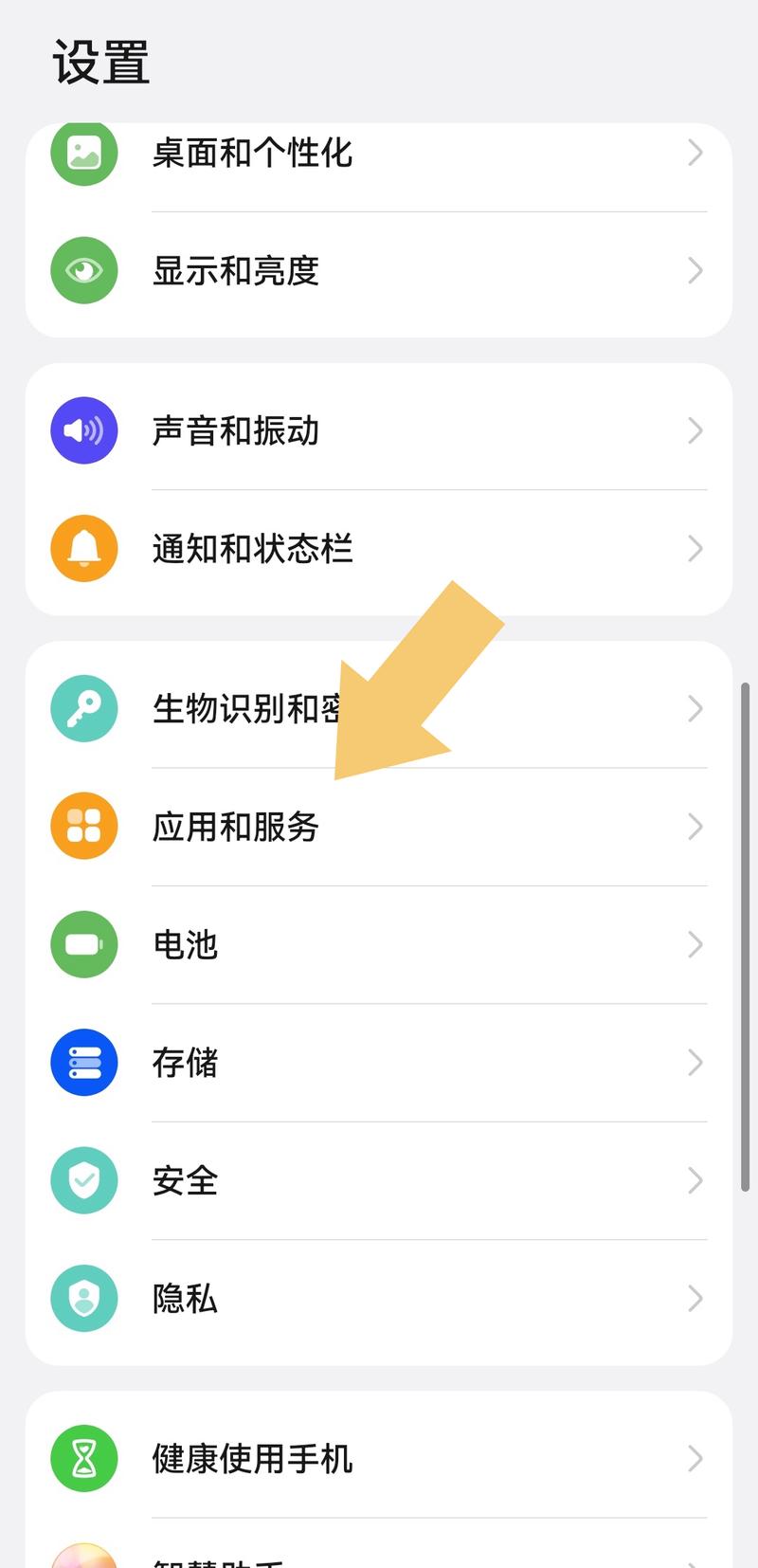This screenshot has width=758, height=1568.
Task: Tap the shield icon for 安全
Action: [x=83, y=1181]
